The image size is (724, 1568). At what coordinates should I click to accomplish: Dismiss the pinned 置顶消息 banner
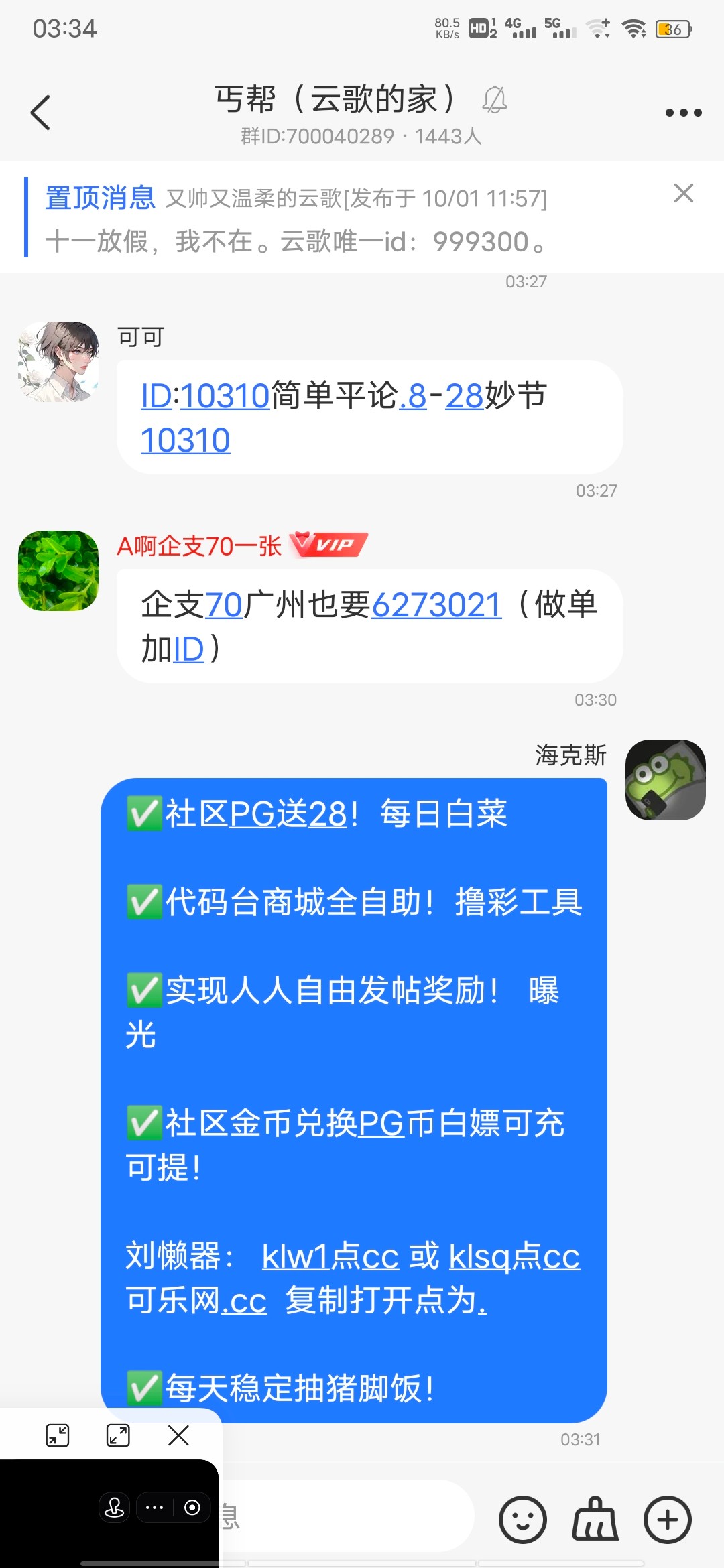coord(683,194)
